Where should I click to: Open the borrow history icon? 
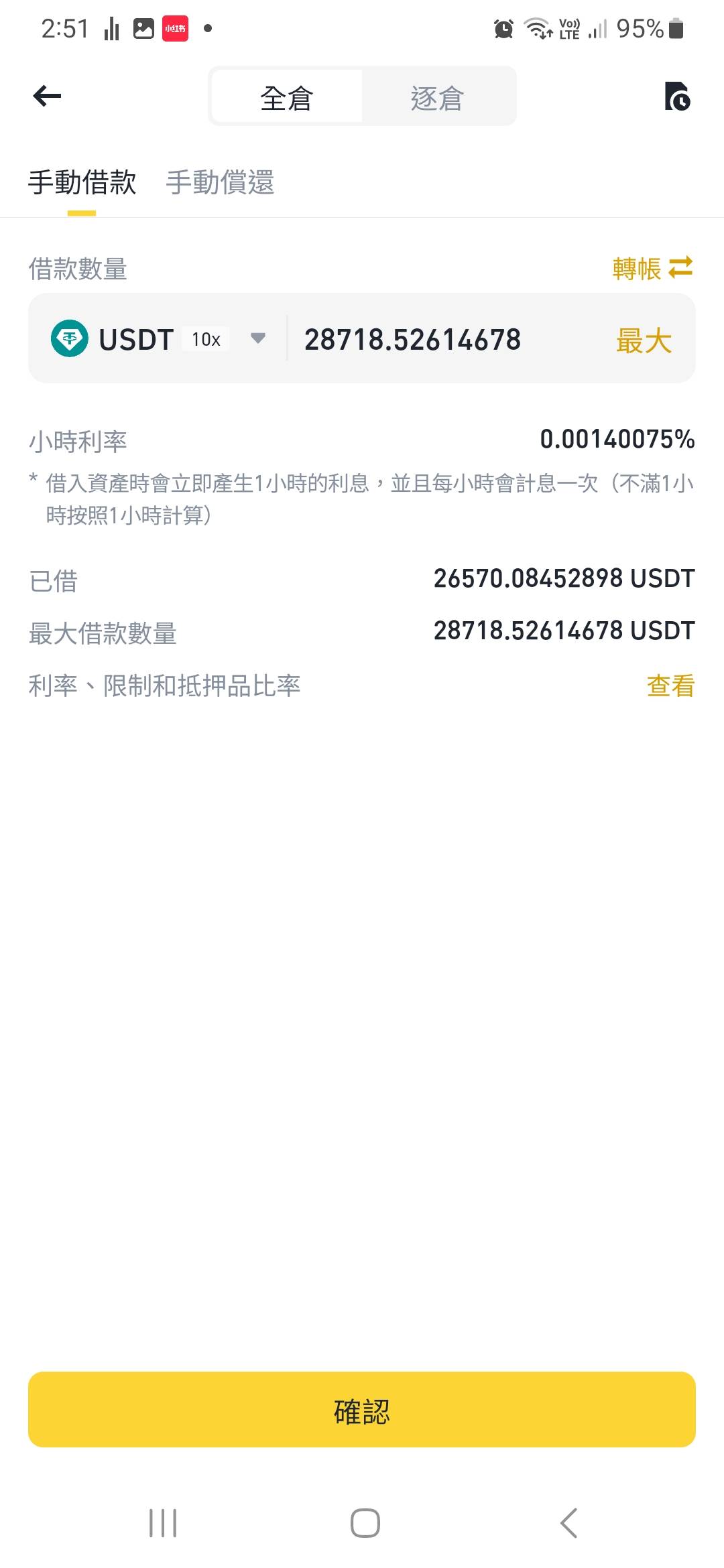[676, 96]
